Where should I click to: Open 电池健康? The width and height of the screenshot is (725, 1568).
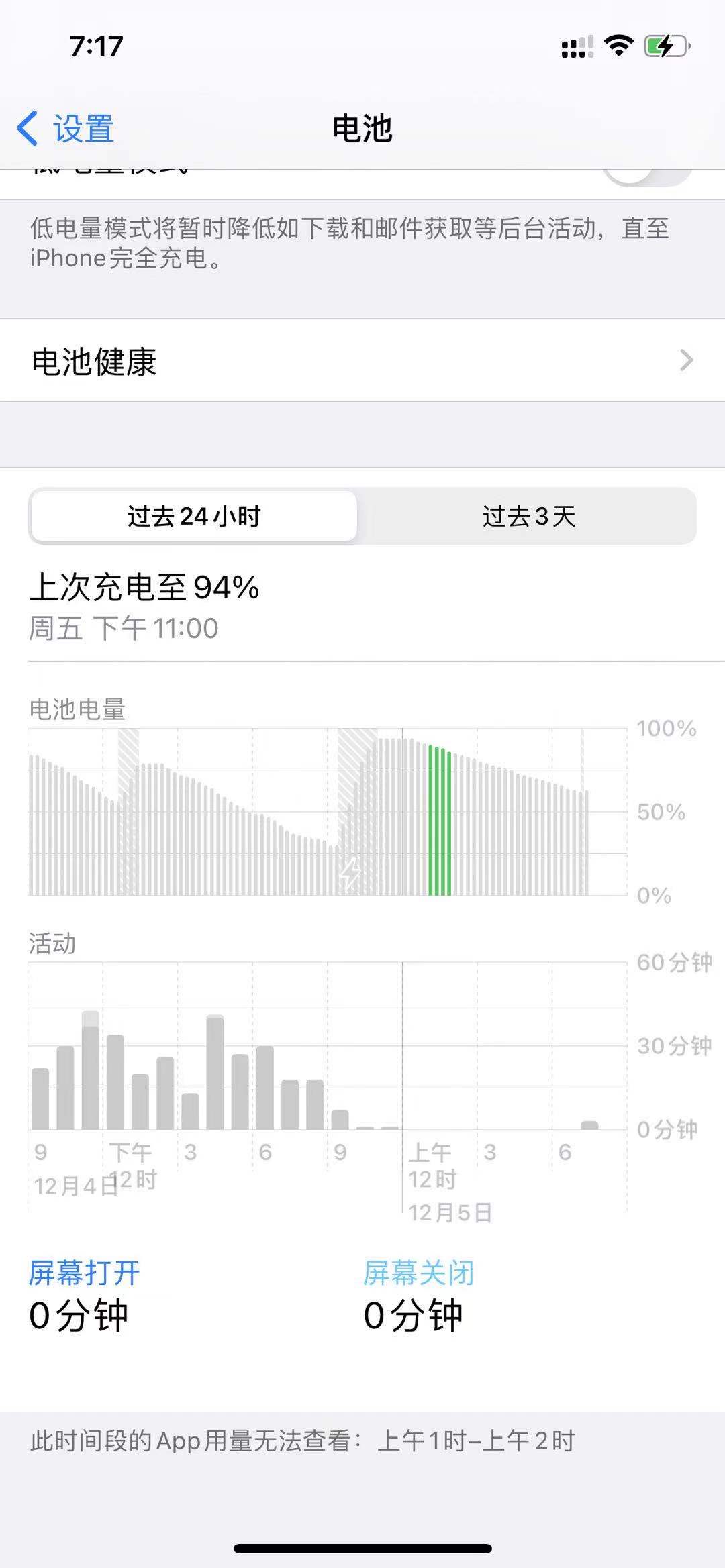pyautogui.click(x=362, y=361)
